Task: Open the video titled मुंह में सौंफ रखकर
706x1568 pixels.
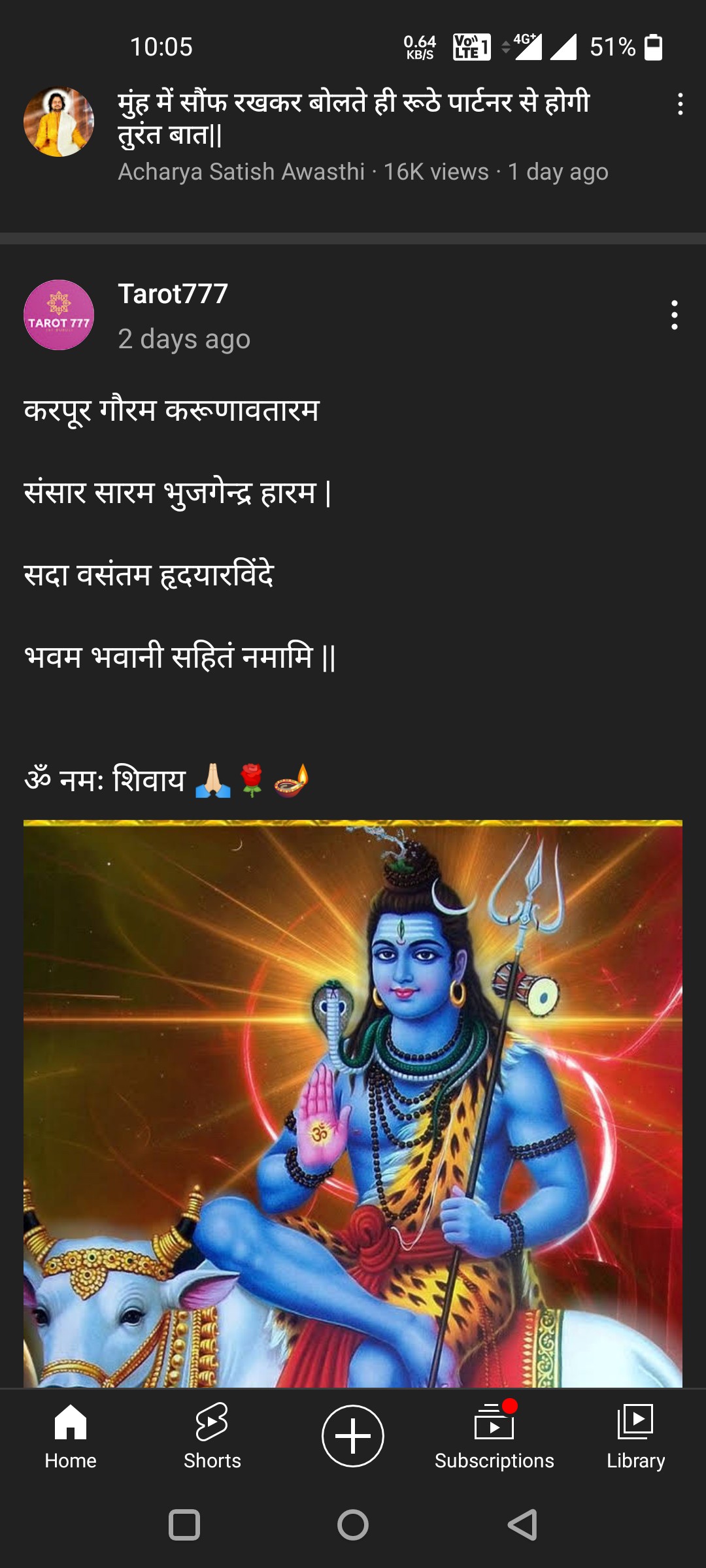Action: point(354,118)
